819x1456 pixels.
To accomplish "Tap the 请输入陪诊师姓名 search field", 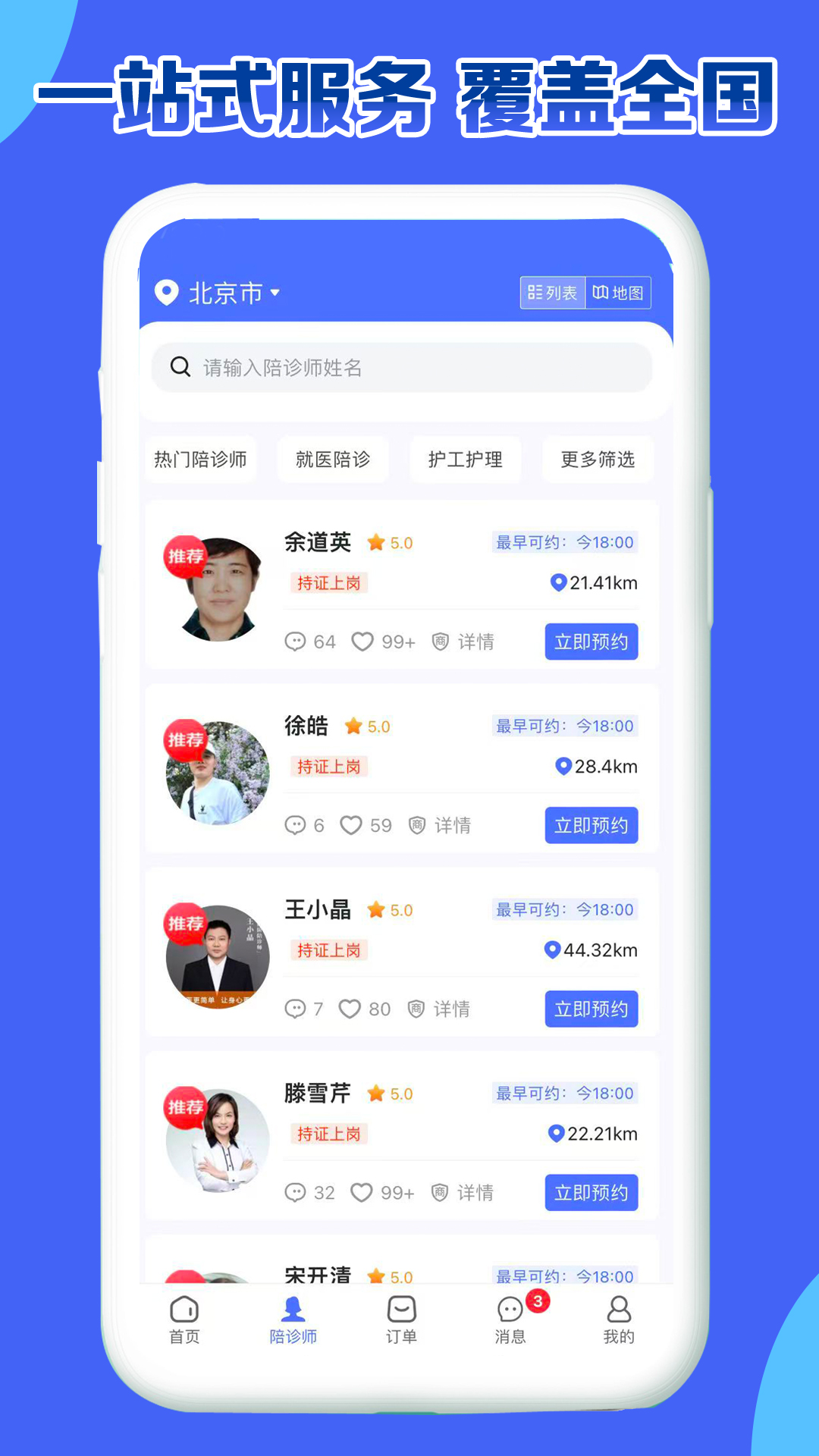I will click(401, 368).
